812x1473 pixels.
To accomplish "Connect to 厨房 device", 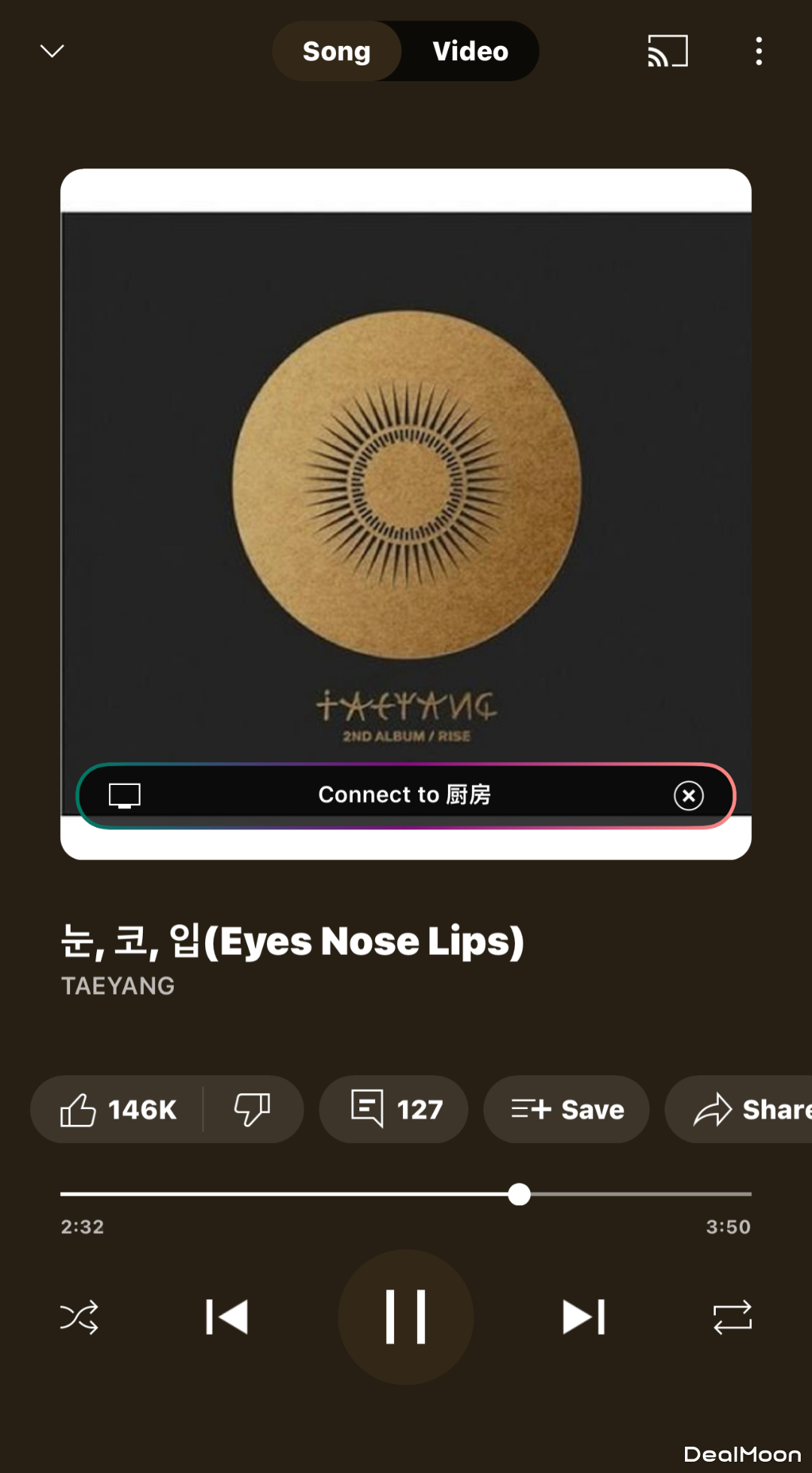I will pyautogui.click(x=404, y=795).
